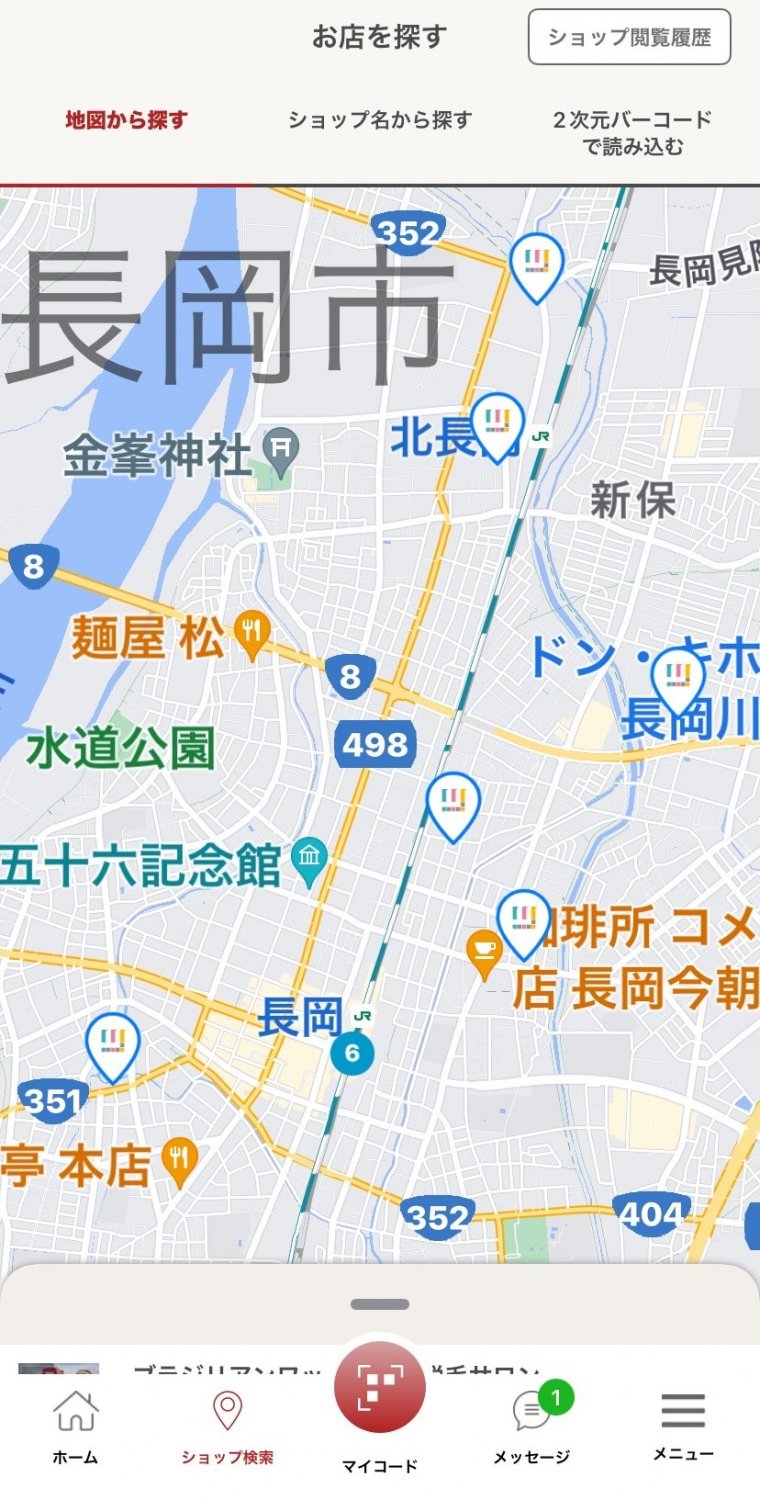
Task: Tap shop pin near route 351
Action: [113, 1045]
